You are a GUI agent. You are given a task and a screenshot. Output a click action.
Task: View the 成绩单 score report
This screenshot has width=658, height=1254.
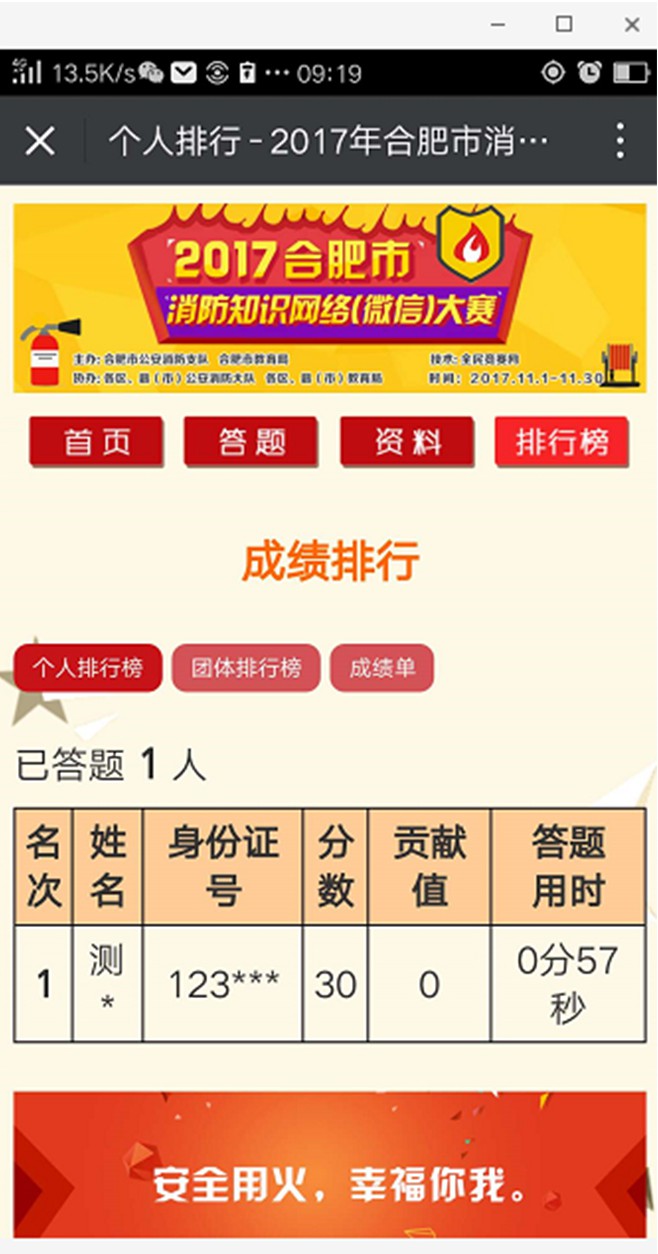(382, 668)
